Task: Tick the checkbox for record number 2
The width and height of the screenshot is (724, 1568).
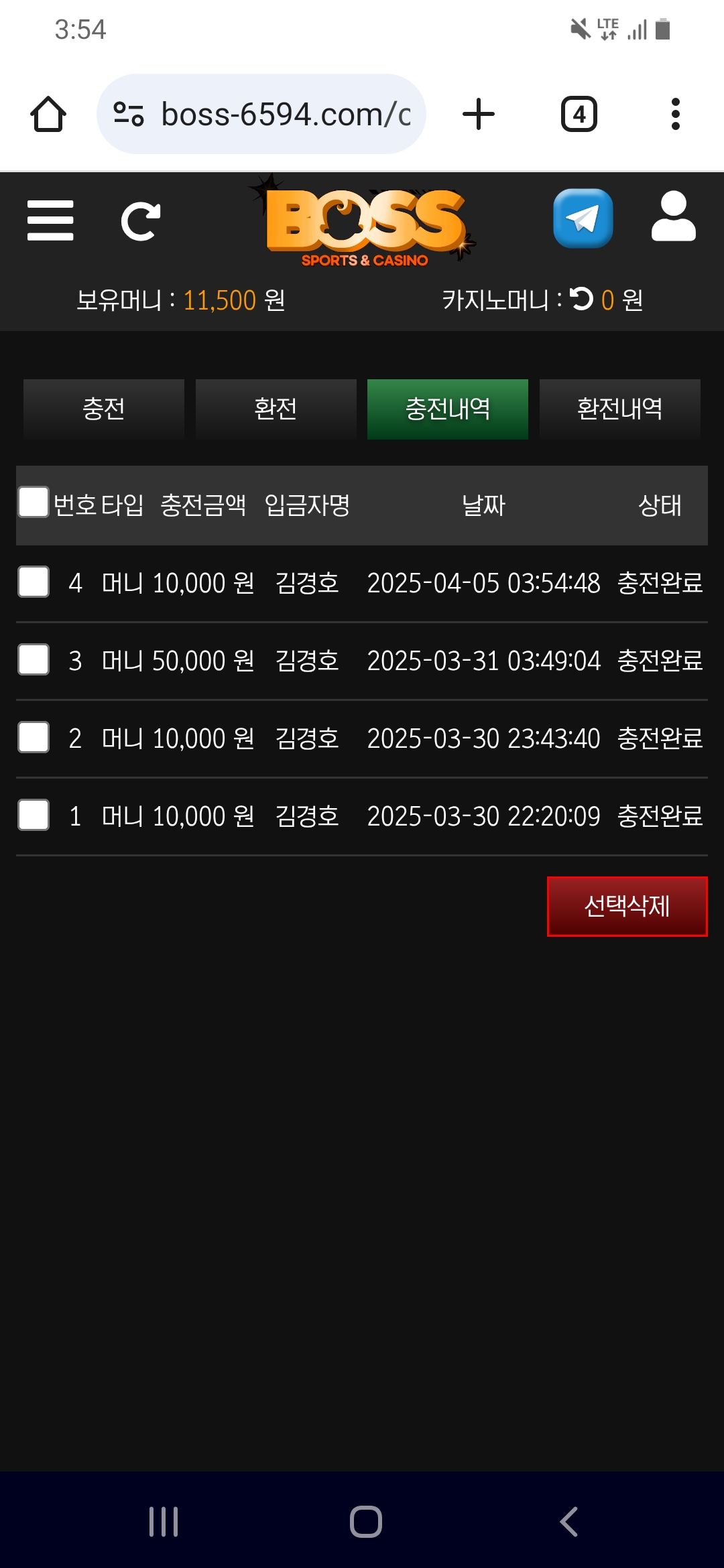Action: [x=34, y=737]
